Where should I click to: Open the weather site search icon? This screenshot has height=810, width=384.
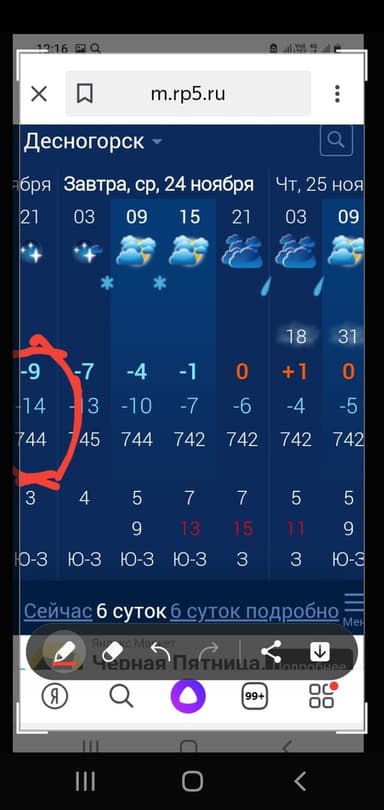[336, 140]
